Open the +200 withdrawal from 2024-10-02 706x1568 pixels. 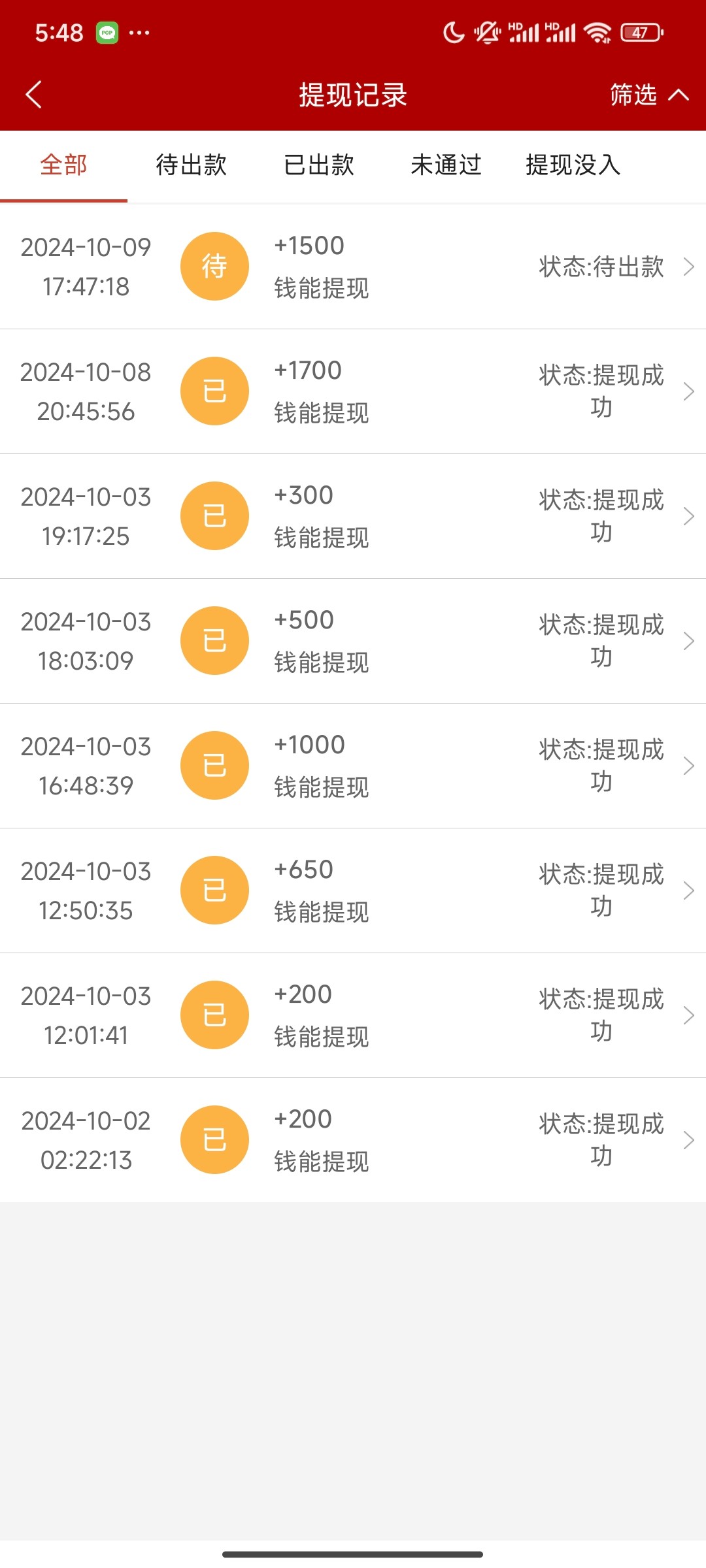coord(353,1140)
